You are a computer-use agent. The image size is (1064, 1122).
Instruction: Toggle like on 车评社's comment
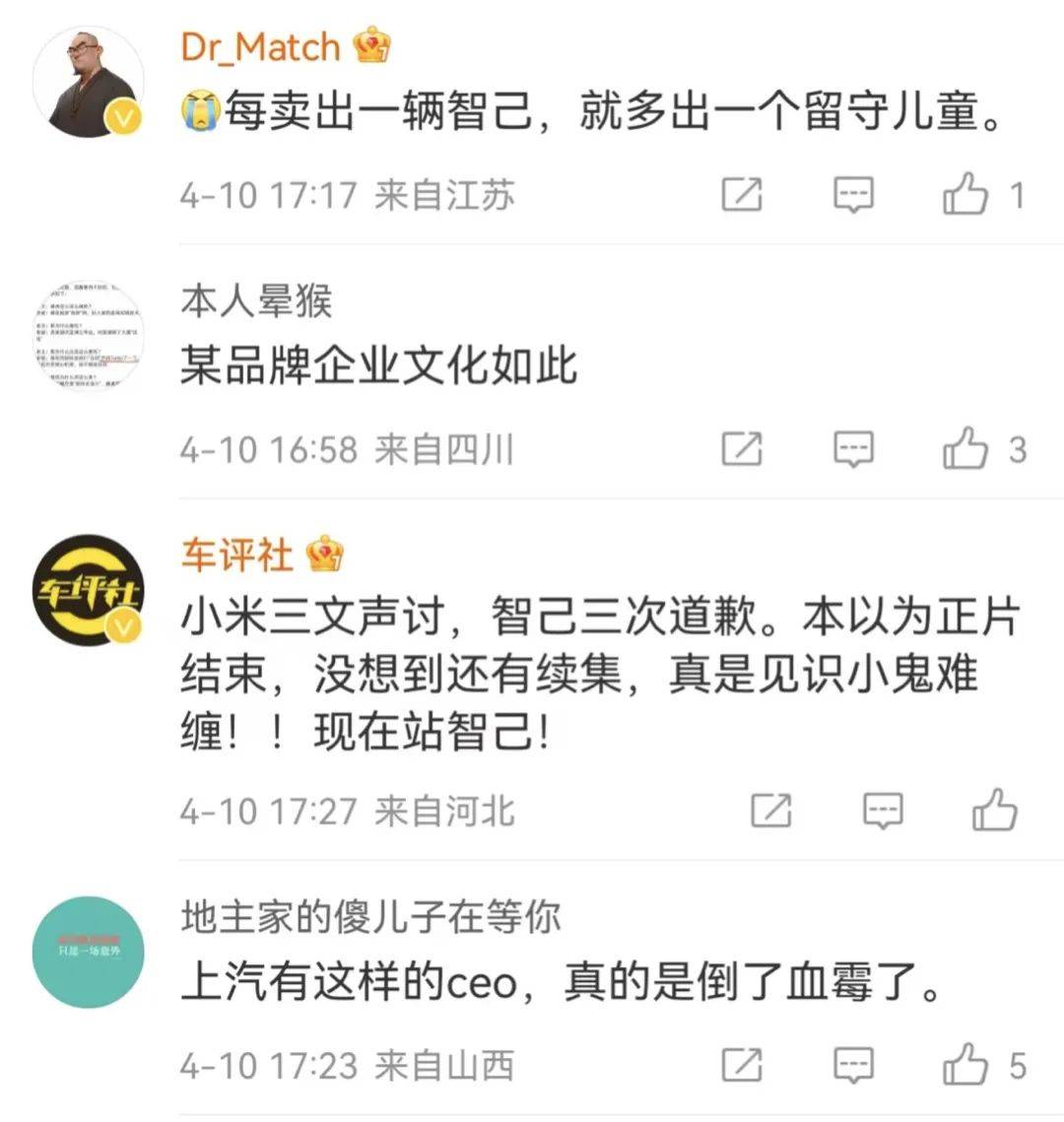click(x=997, y=811)
